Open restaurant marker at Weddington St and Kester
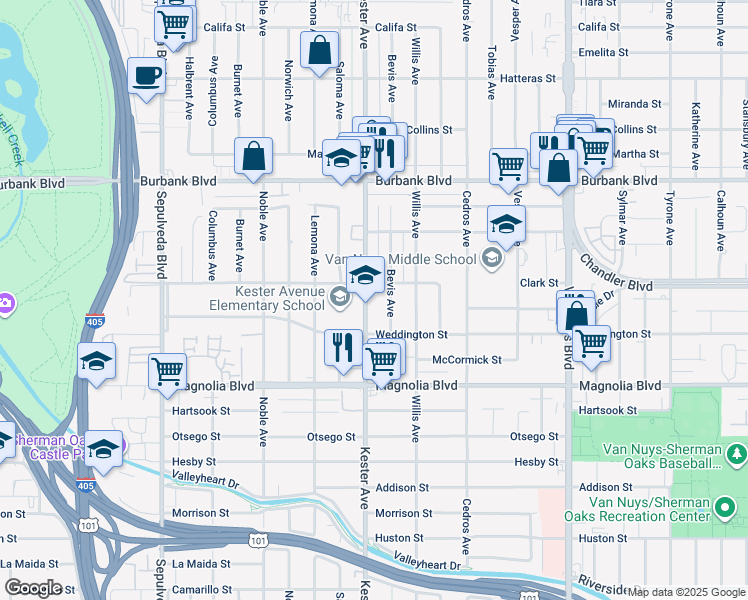The width and height of the screenshot is (748, 600). point(343,348)
